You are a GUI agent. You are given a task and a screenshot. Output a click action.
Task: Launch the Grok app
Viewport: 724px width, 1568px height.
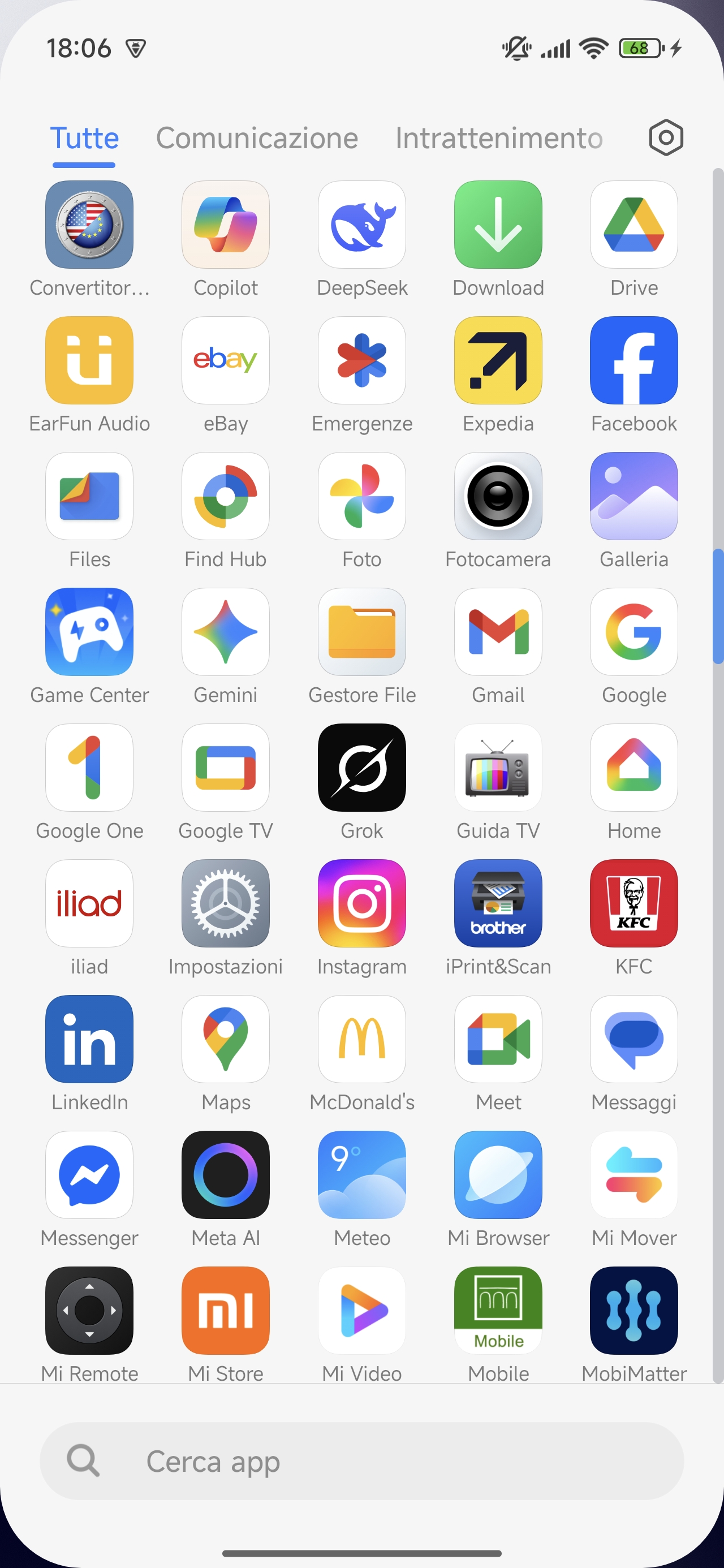[361, 768]
